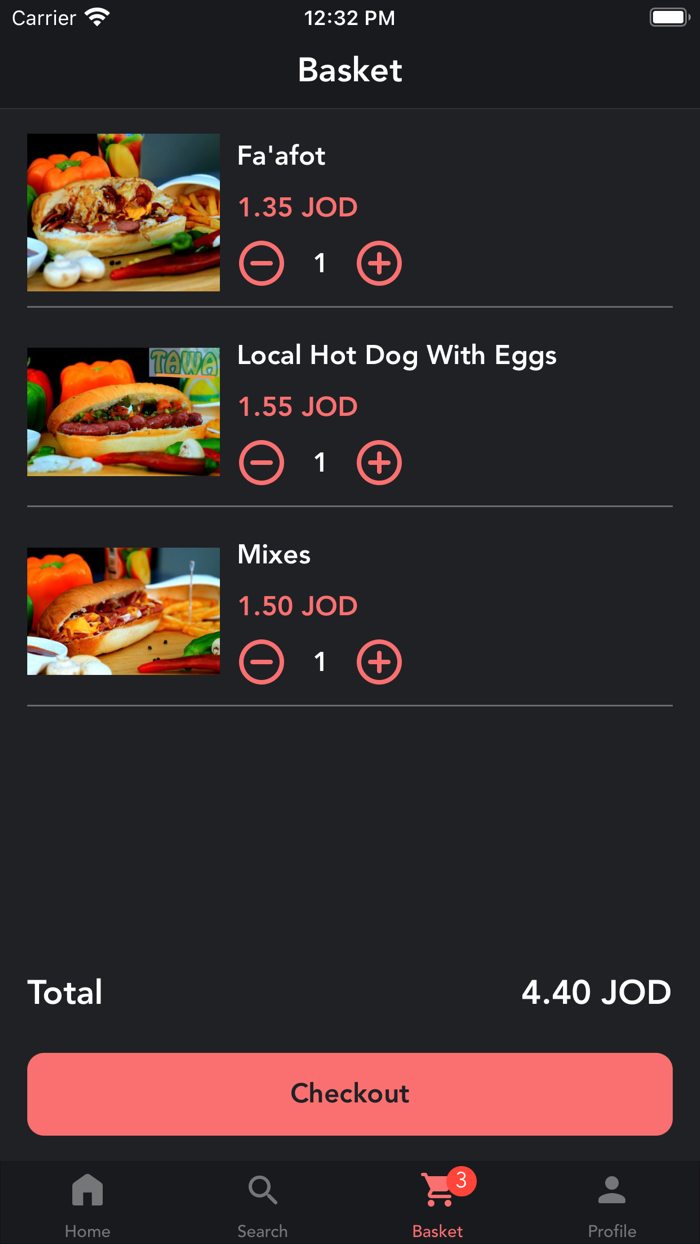Go to the Home tab

pos(87,1203)
